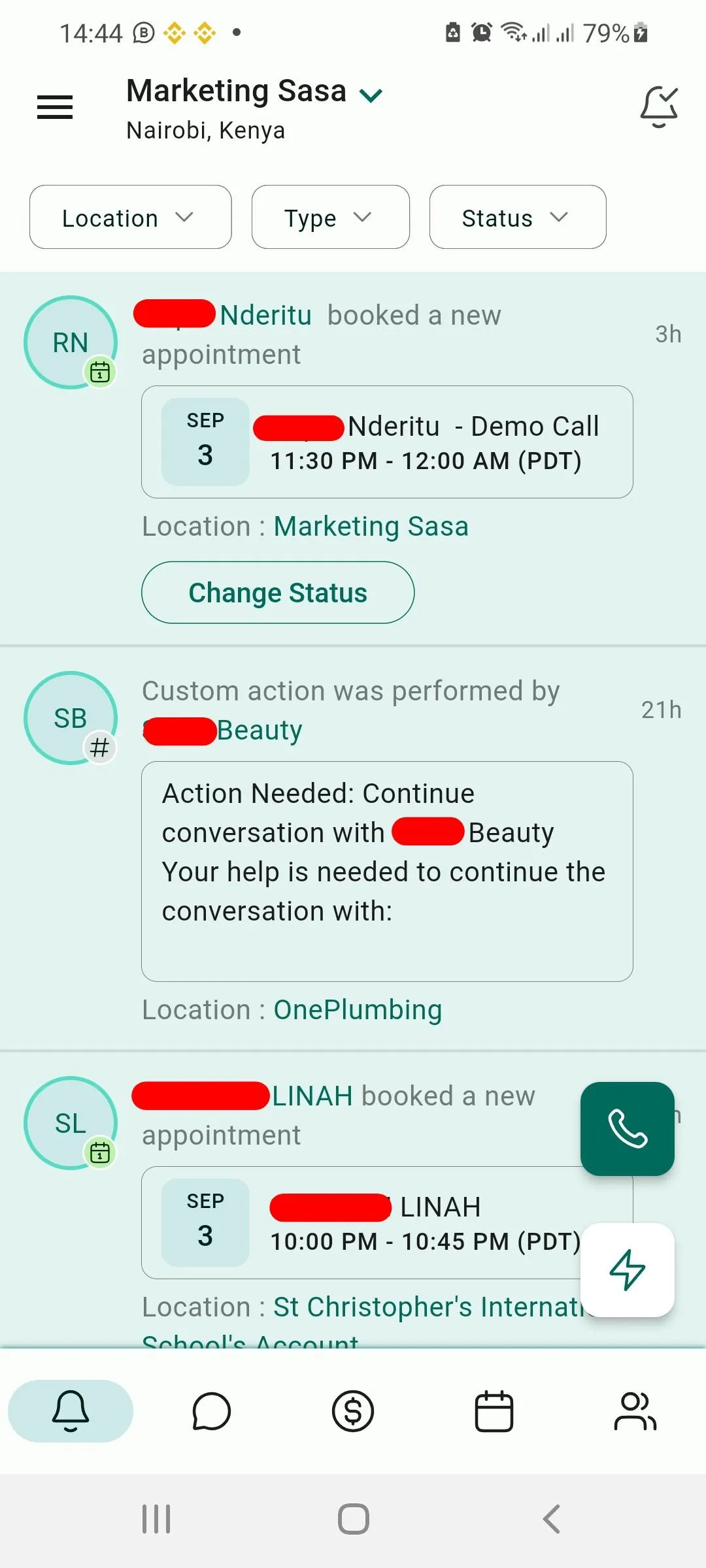This screenshot has width=706, height=1568.
Task: Open the Type filter dropdown
Action: [331, 217]
